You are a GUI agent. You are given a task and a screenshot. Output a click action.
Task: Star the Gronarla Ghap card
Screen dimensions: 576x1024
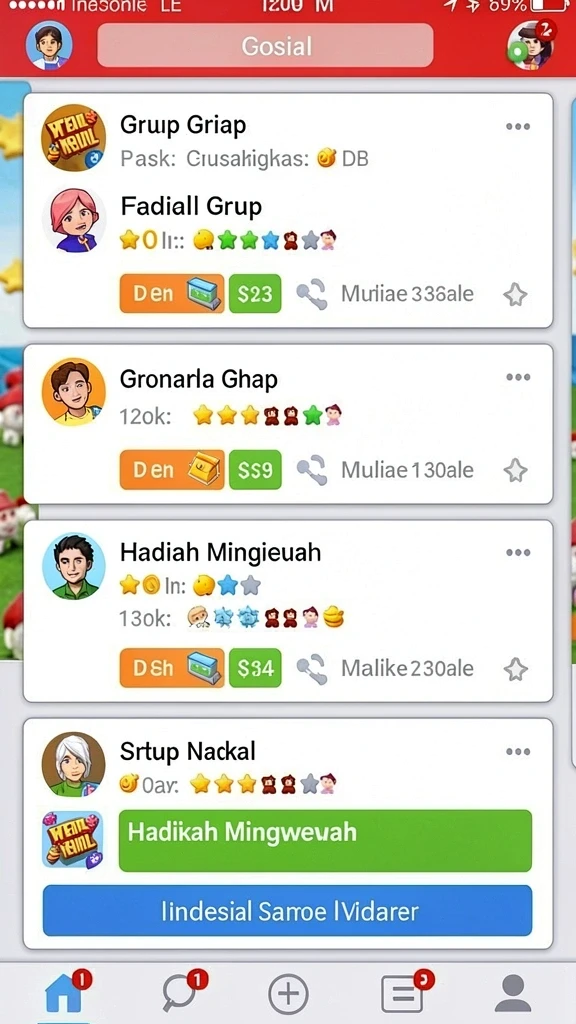[x=515, y=470]
